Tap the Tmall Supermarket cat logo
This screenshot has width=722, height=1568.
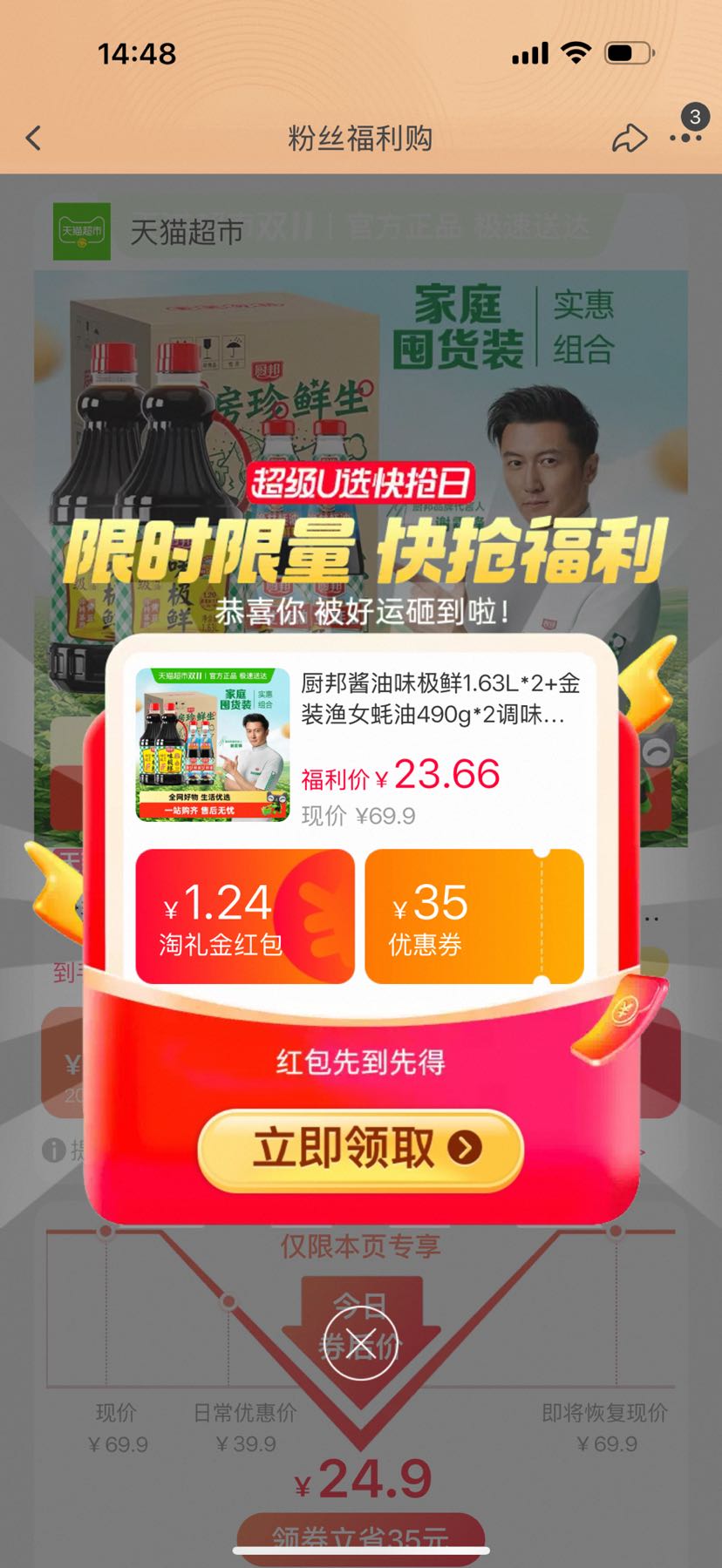coord(83,234)
